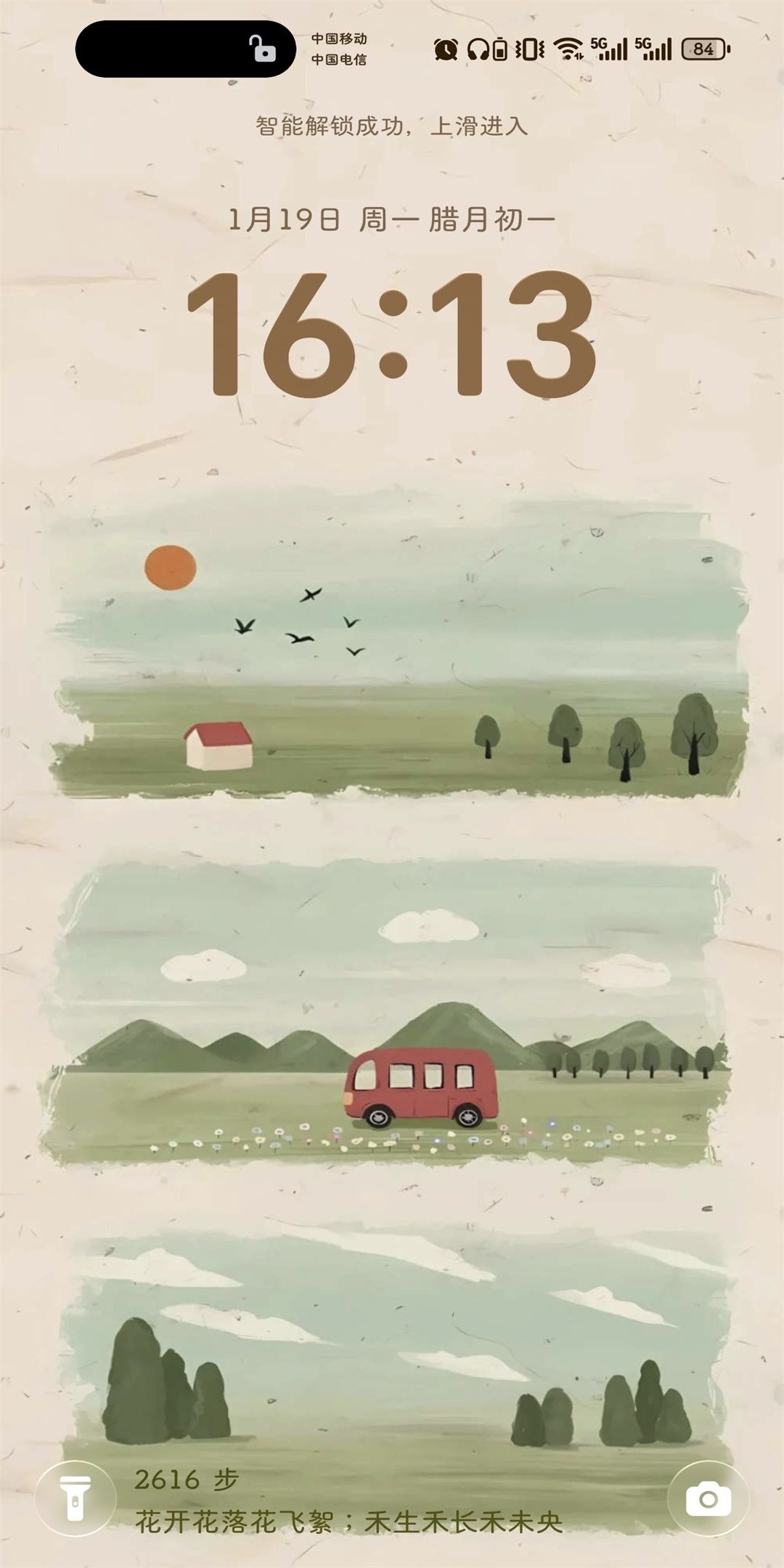The width and height of the screenshot is (784, 1568).
Task: Open the camera shortcut
Action: coord(708,1498)
